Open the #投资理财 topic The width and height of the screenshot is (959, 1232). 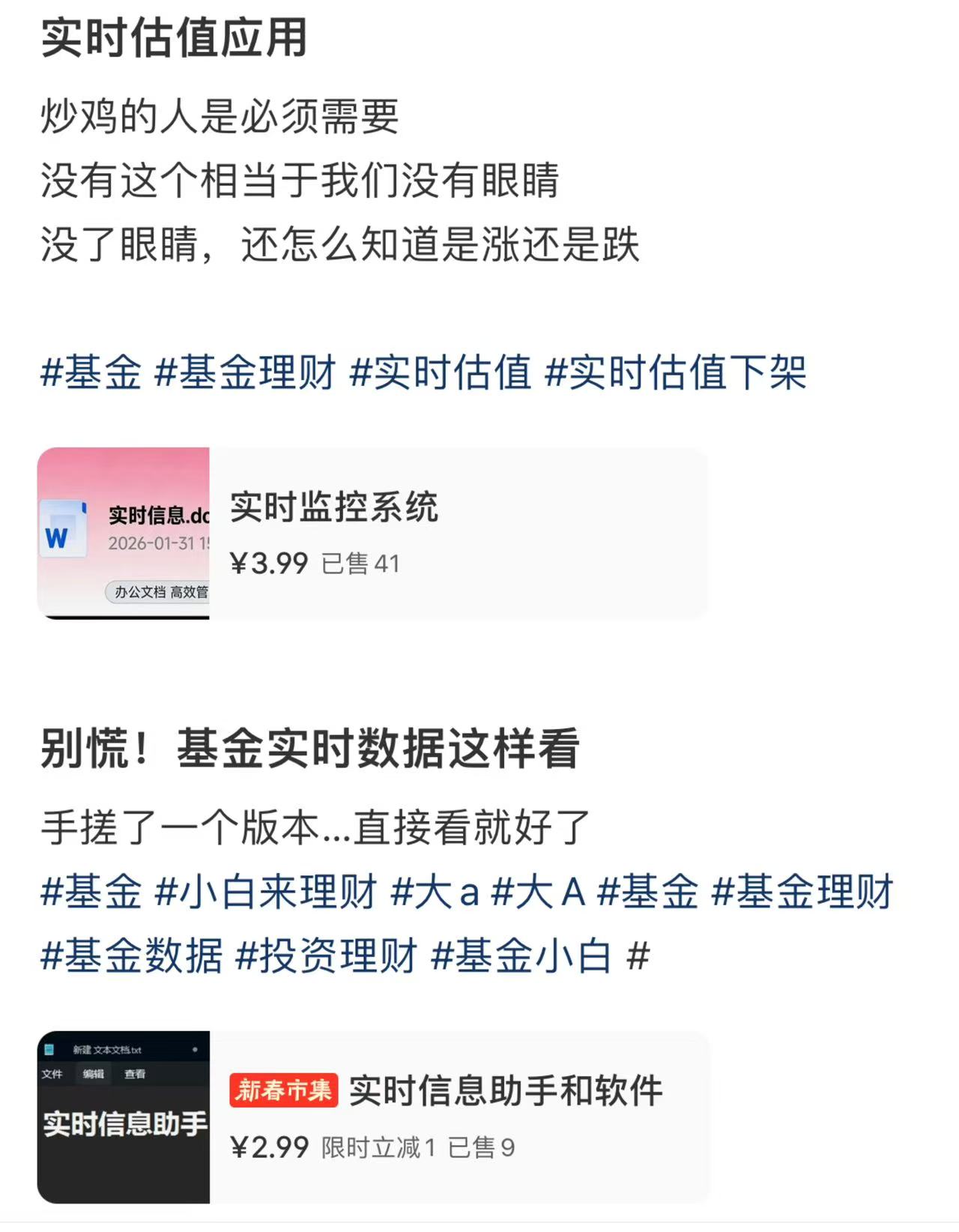click(x=326, y=957)
